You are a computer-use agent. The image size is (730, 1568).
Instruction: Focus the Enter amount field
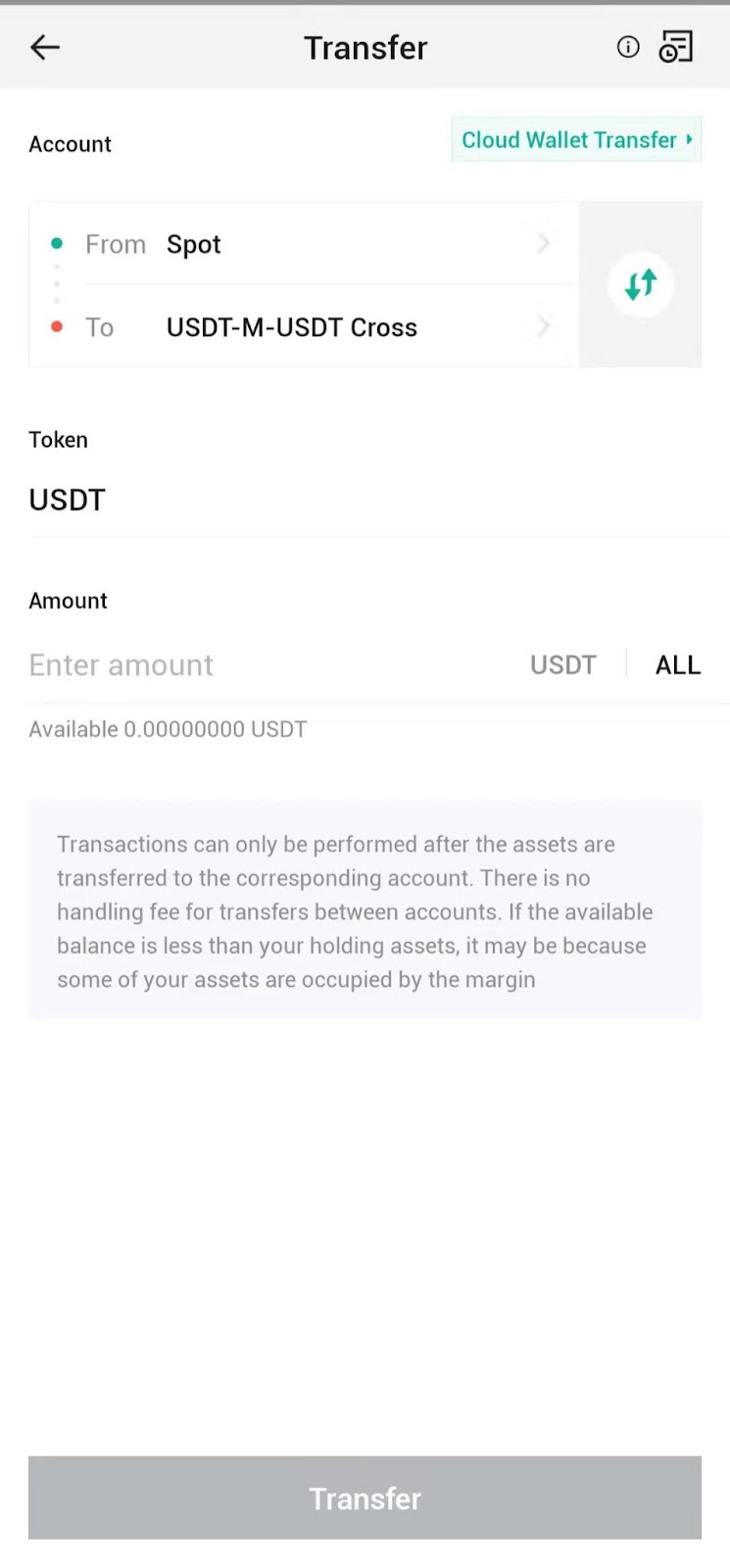pyautogui.click(x=265, y=665)
